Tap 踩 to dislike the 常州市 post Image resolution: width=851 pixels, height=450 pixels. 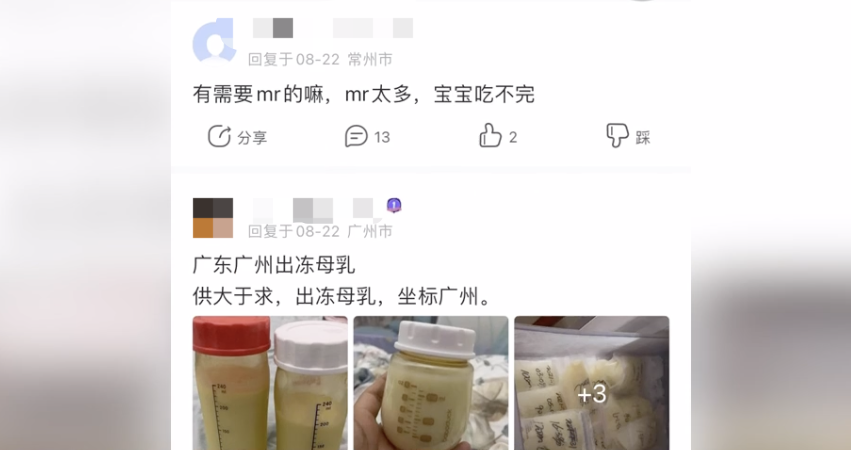tap(628, 137)
